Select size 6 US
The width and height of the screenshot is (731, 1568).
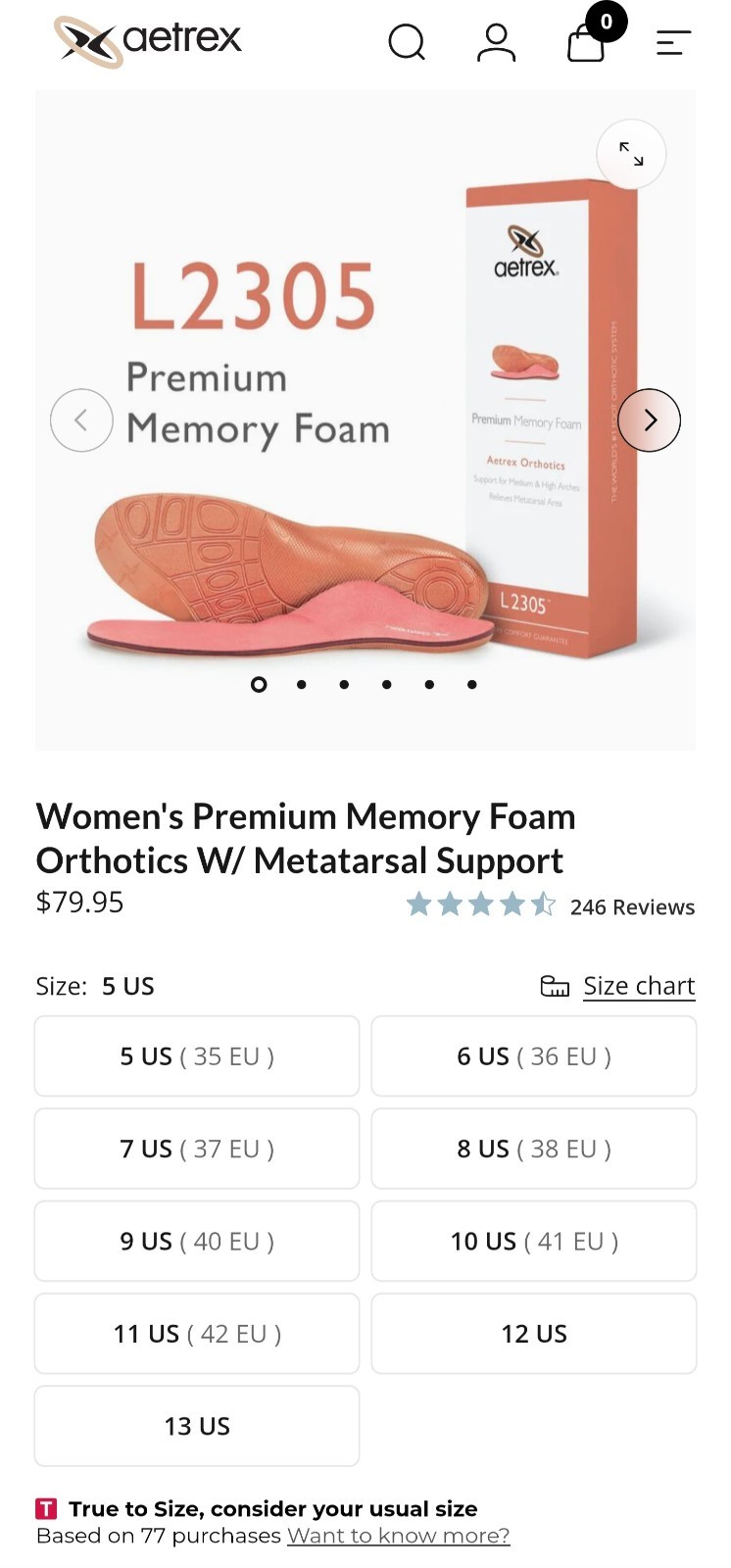[534, 1055]
